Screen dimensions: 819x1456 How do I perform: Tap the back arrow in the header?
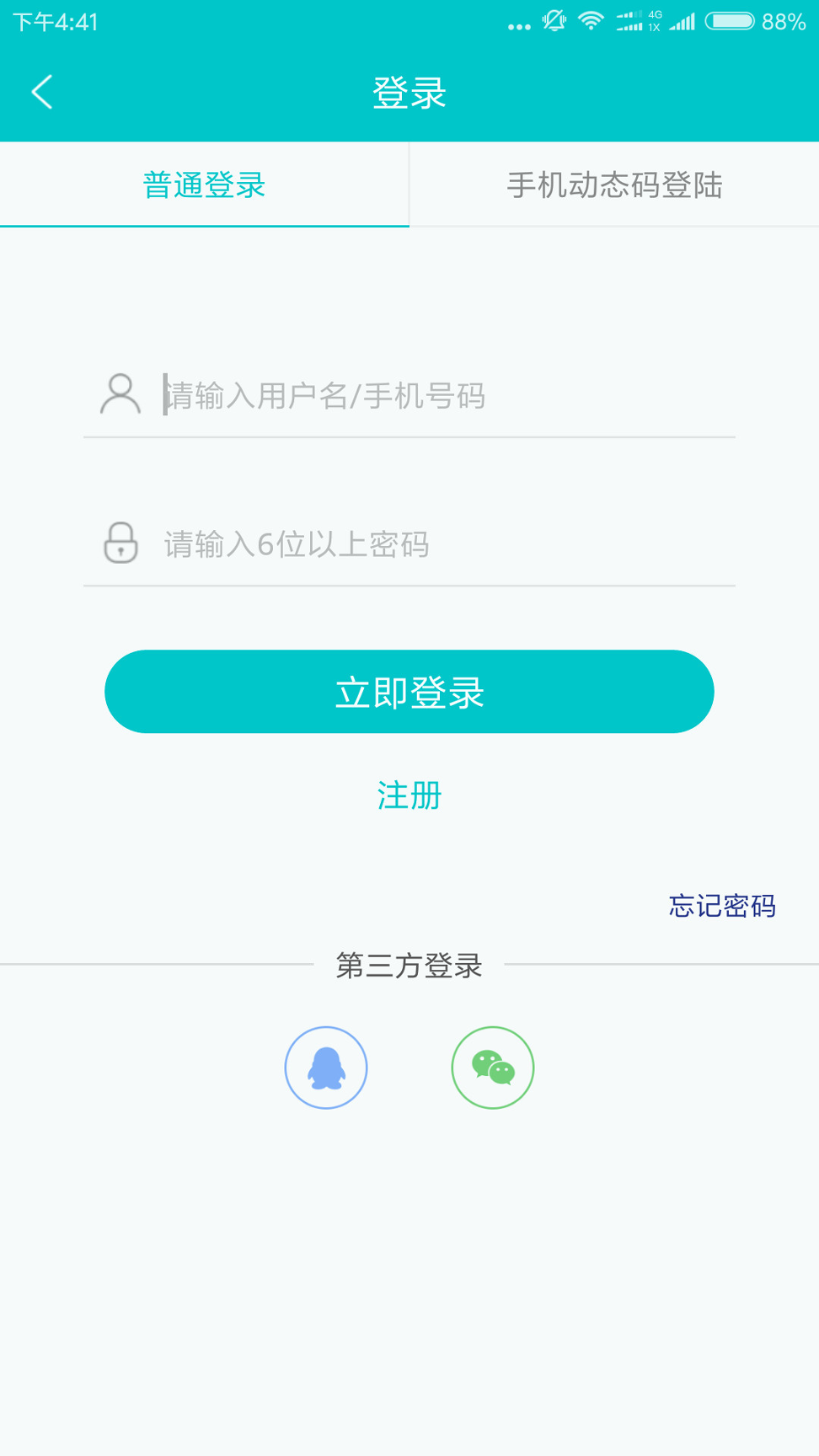click(42, 92)
